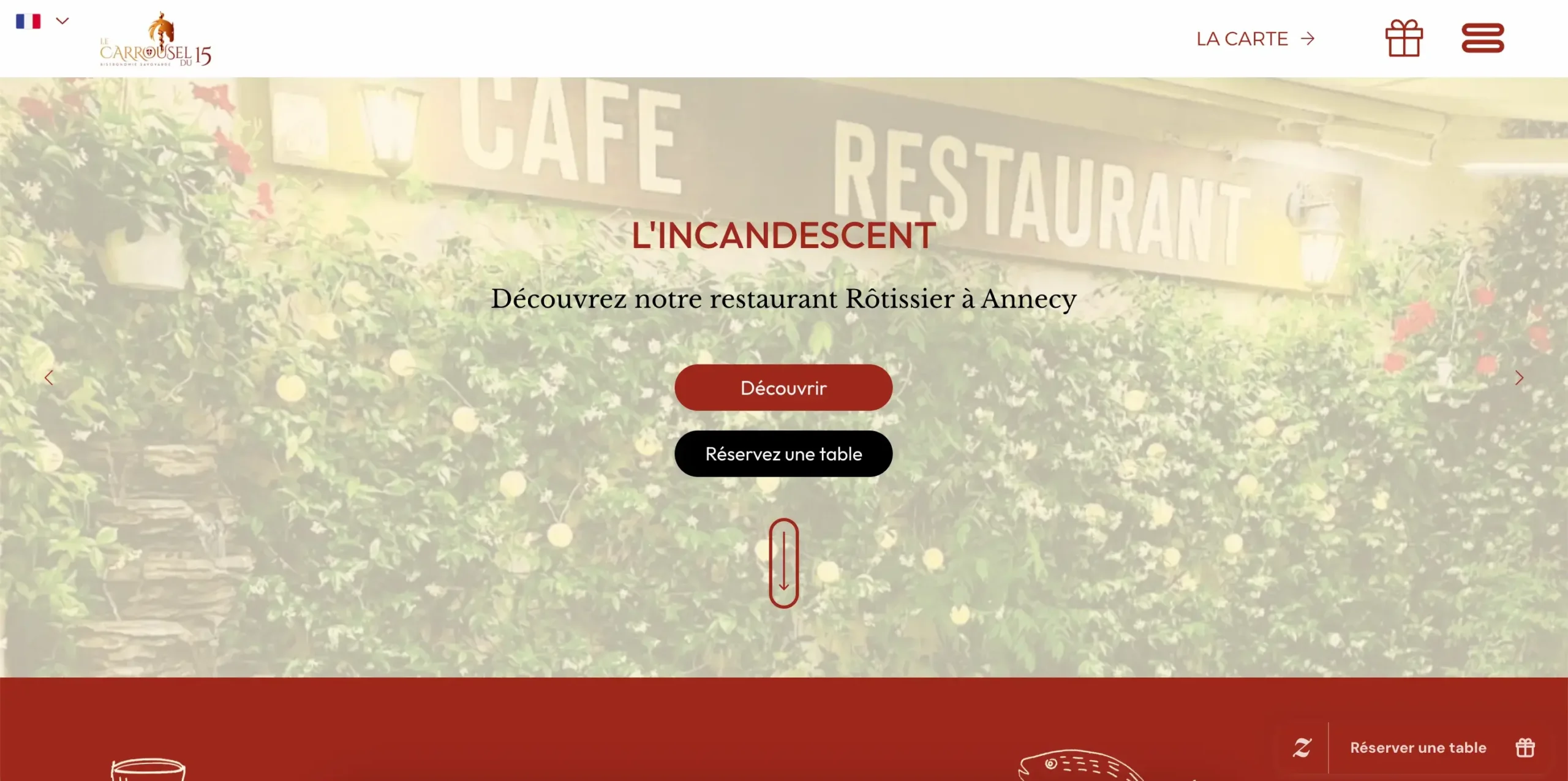Open the hamburger navigation menu
1568x781 pixels.
pos(1482,39)
